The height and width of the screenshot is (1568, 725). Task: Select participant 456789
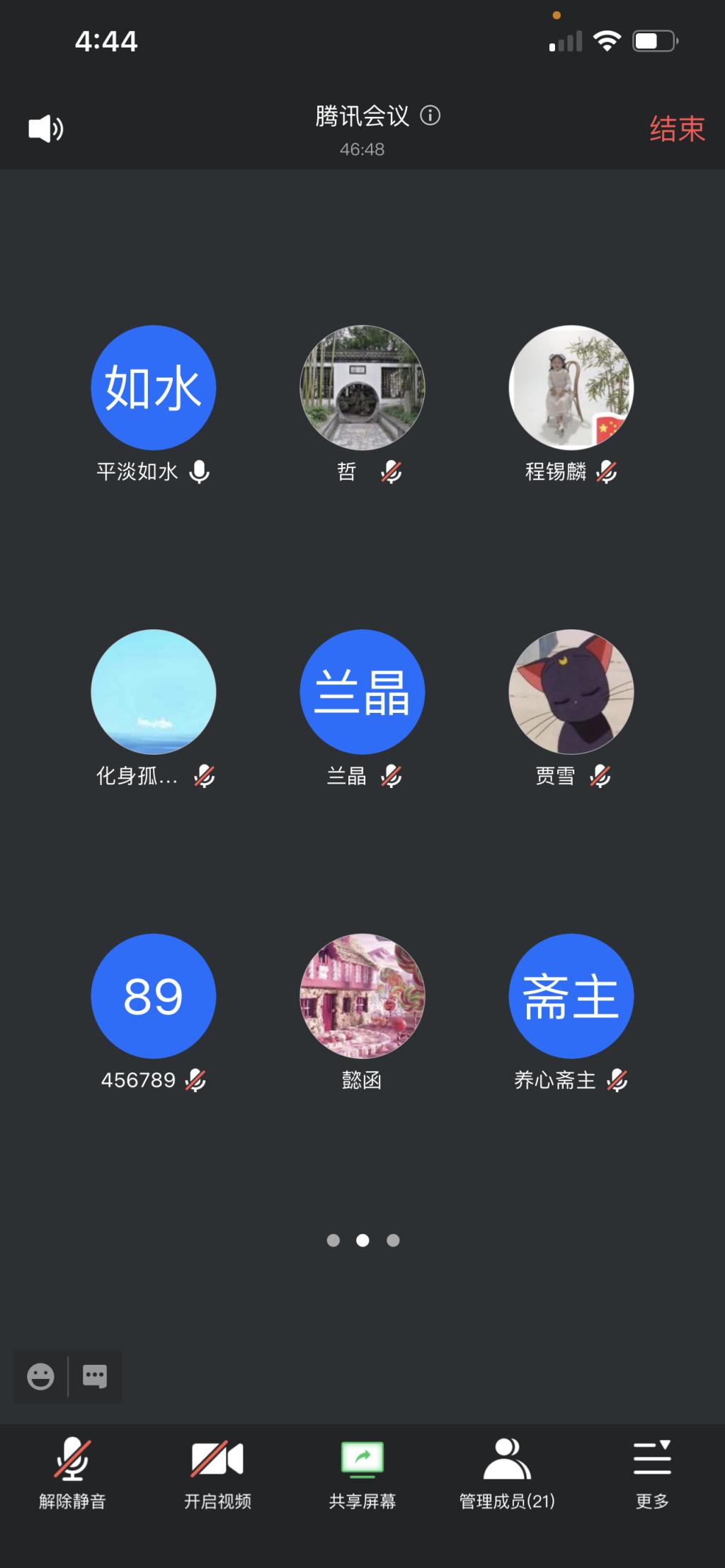click(x=153, y=996)
